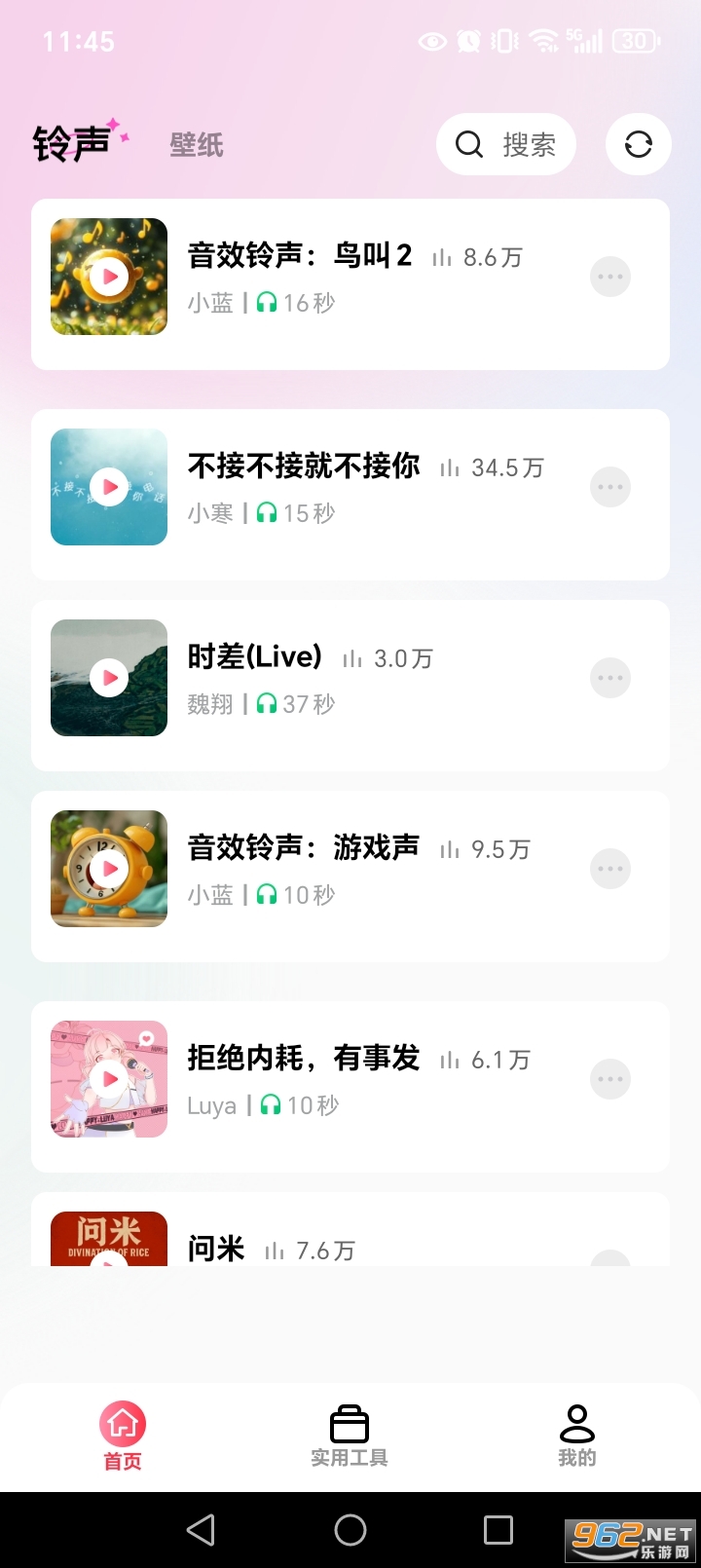This screenshot has height=1568, width=701.
Task: Open more options for 时差(Live)
Action: [x=610, y=678]
